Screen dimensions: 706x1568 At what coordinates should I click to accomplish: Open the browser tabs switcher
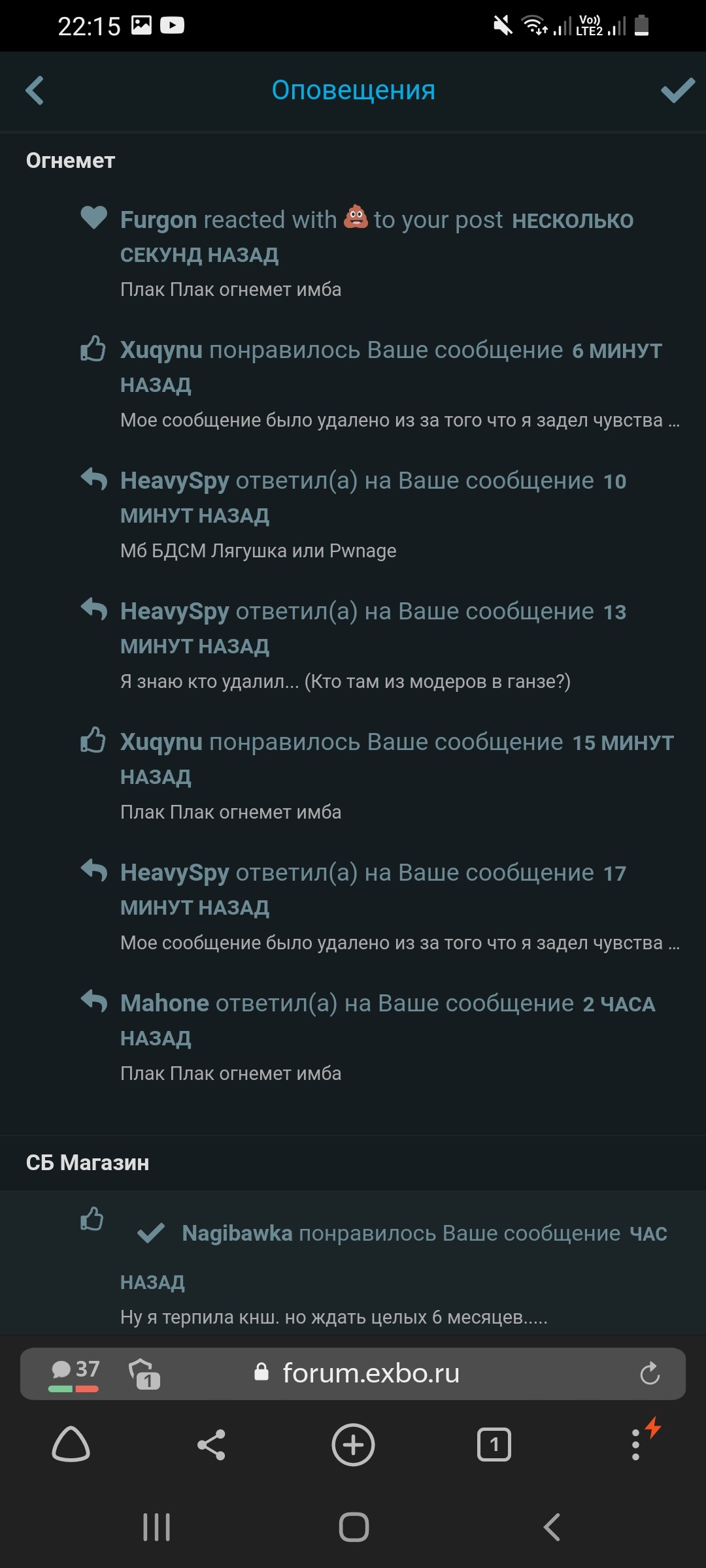494,1445
